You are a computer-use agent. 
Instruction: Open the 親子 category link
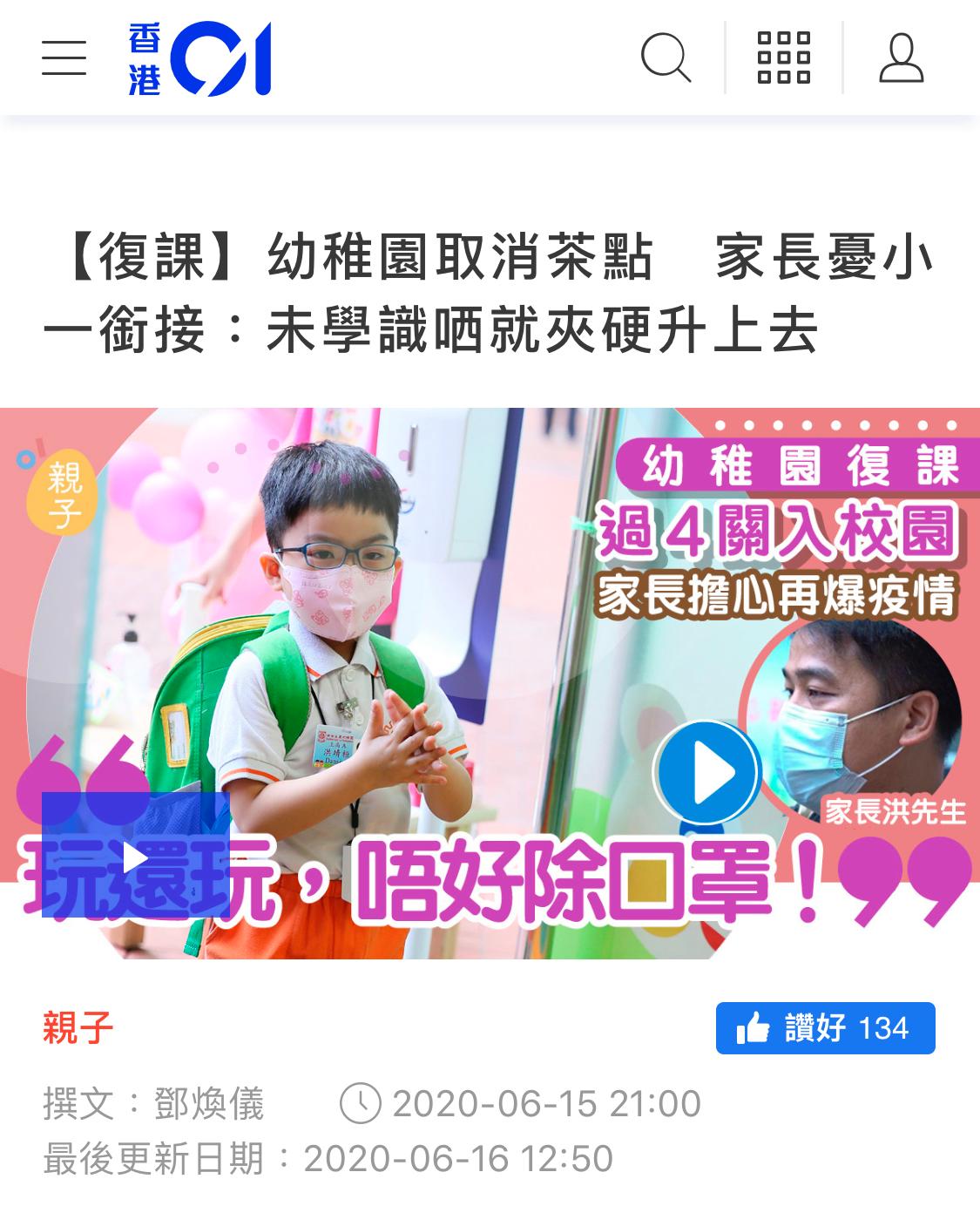[78, 1029]
